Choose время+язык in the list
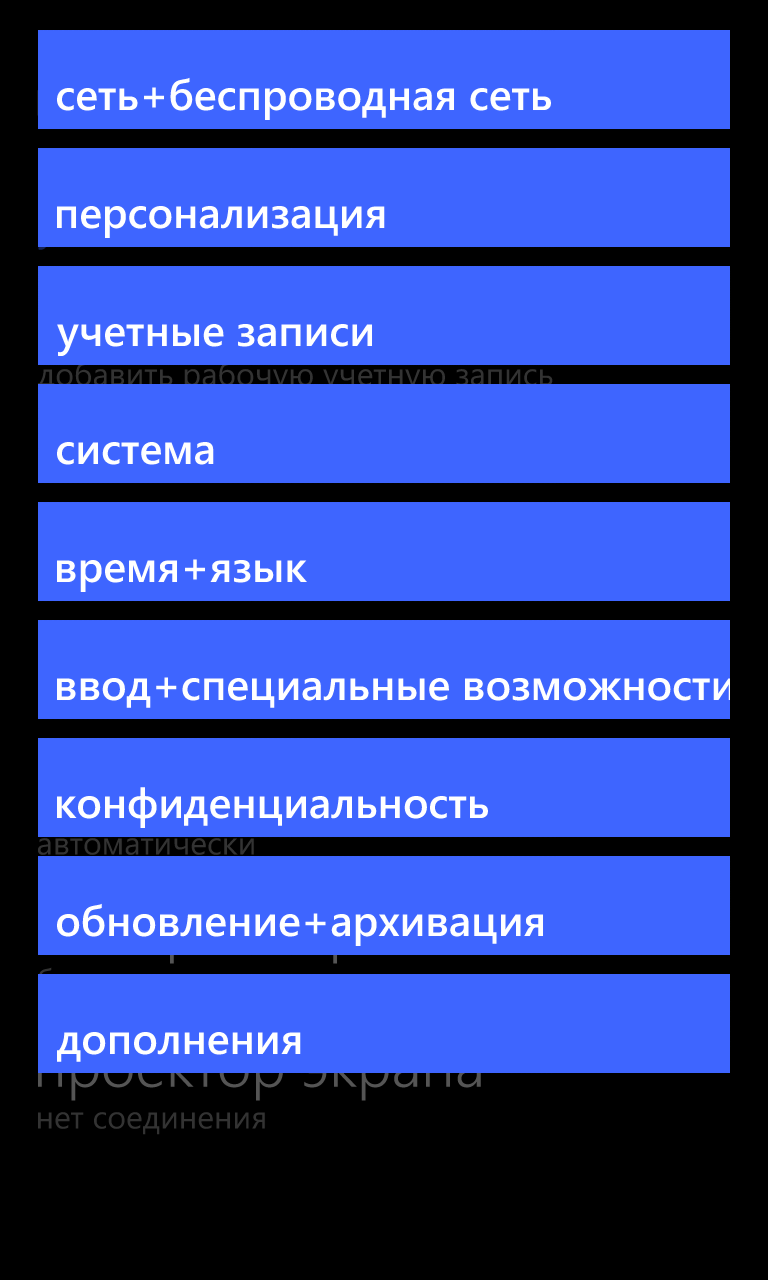Image resolution: width=768 pixels, height=1280 pixels. [x=384, y=552]
